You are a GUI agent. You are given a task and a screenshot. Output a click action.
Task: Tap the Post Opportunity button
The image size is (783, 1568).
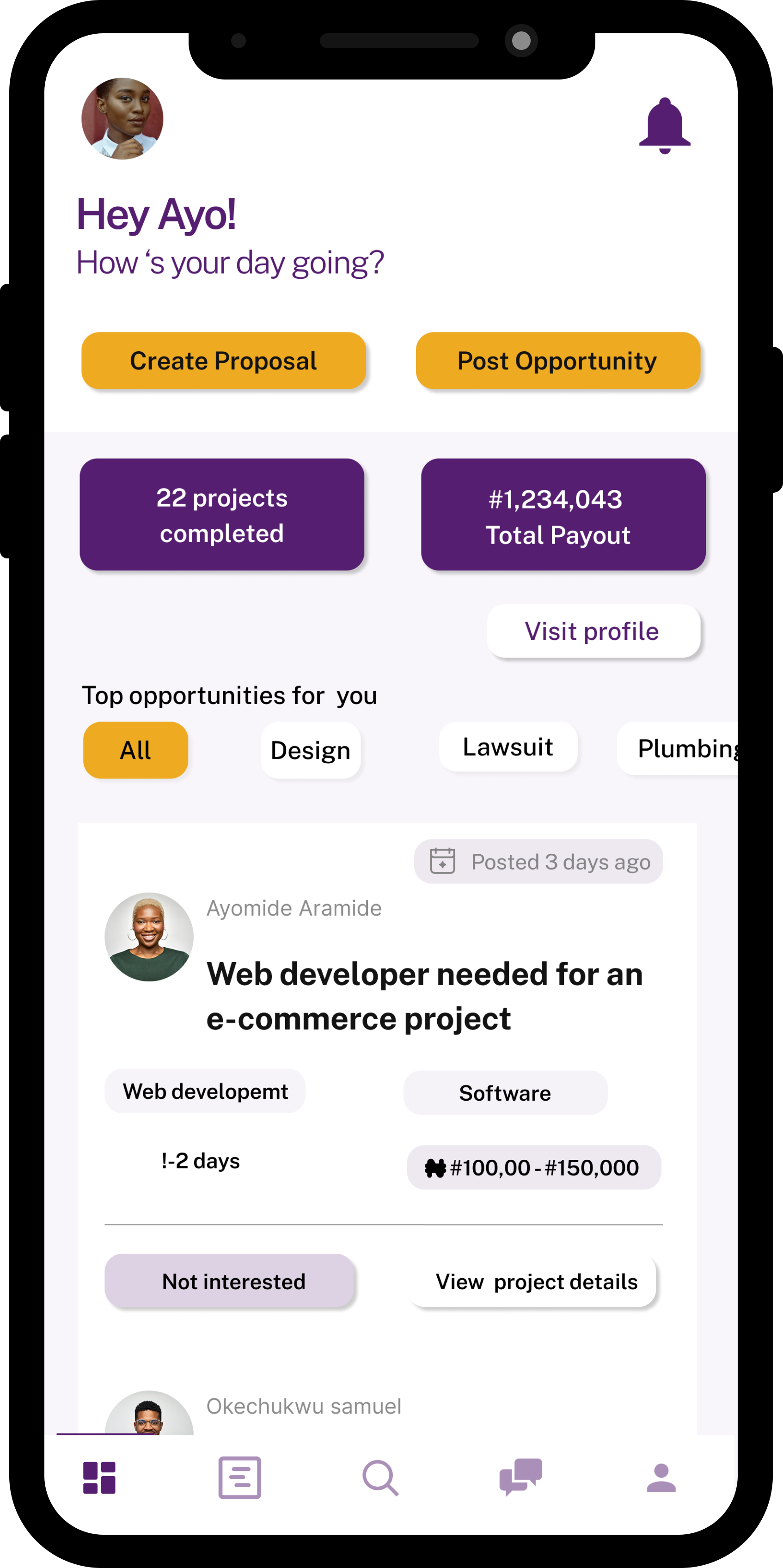pos(557,361)
